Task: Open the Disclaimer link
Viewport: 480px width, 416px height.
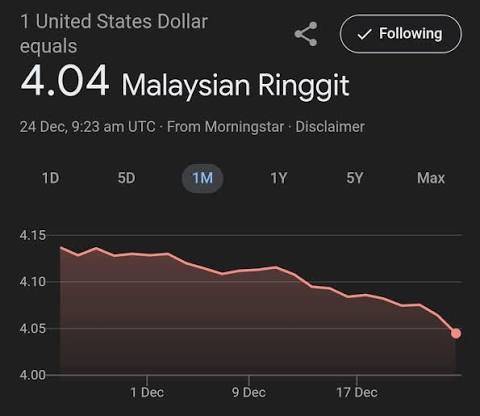Action: click(x=330, y=127)
